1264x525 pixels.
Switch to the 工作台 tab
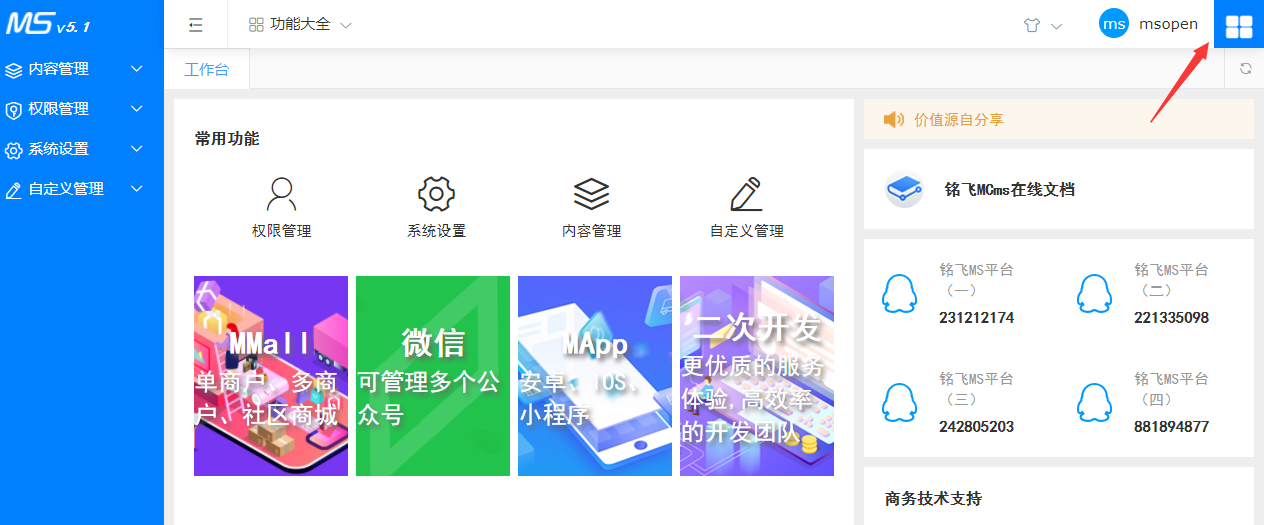pos(207,70)
